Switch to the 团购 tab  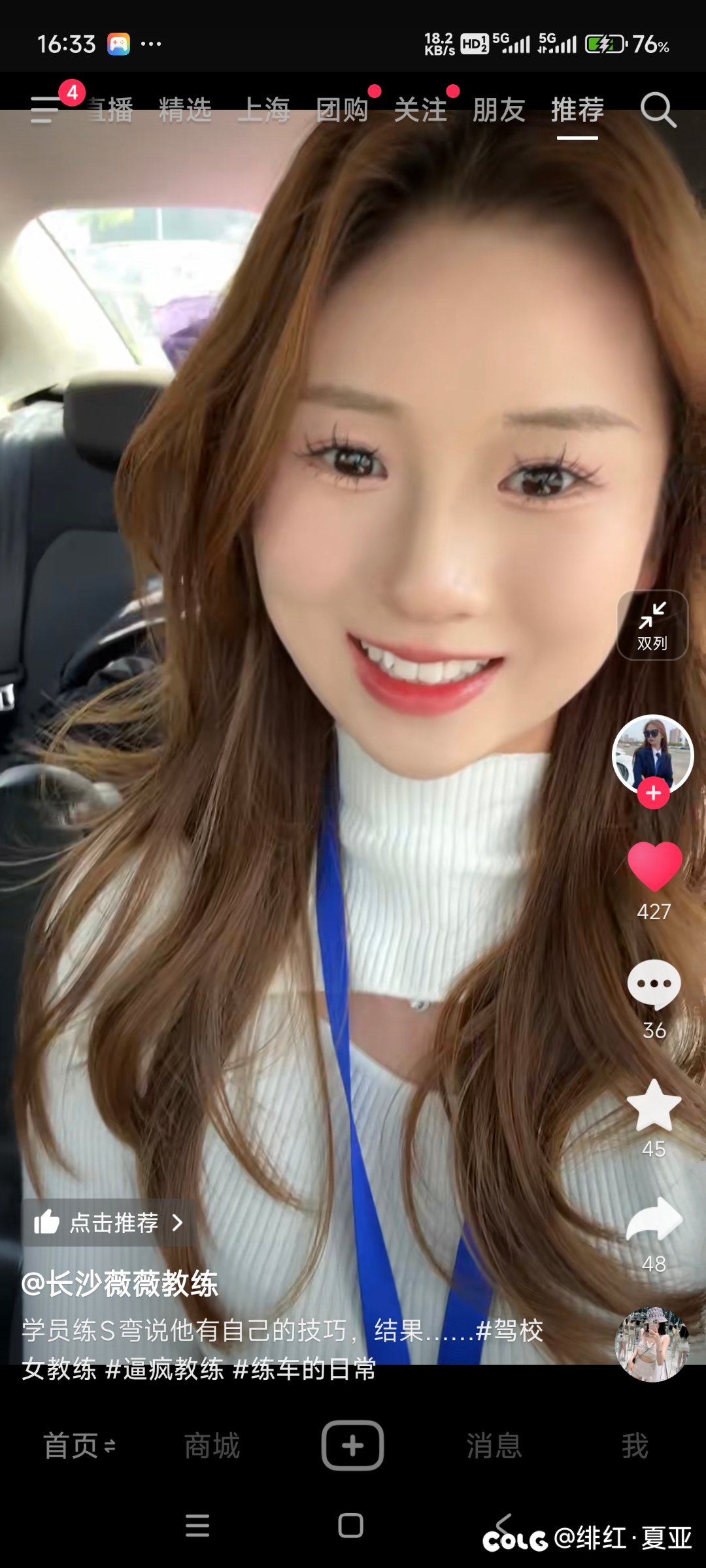tap(342, 110)
